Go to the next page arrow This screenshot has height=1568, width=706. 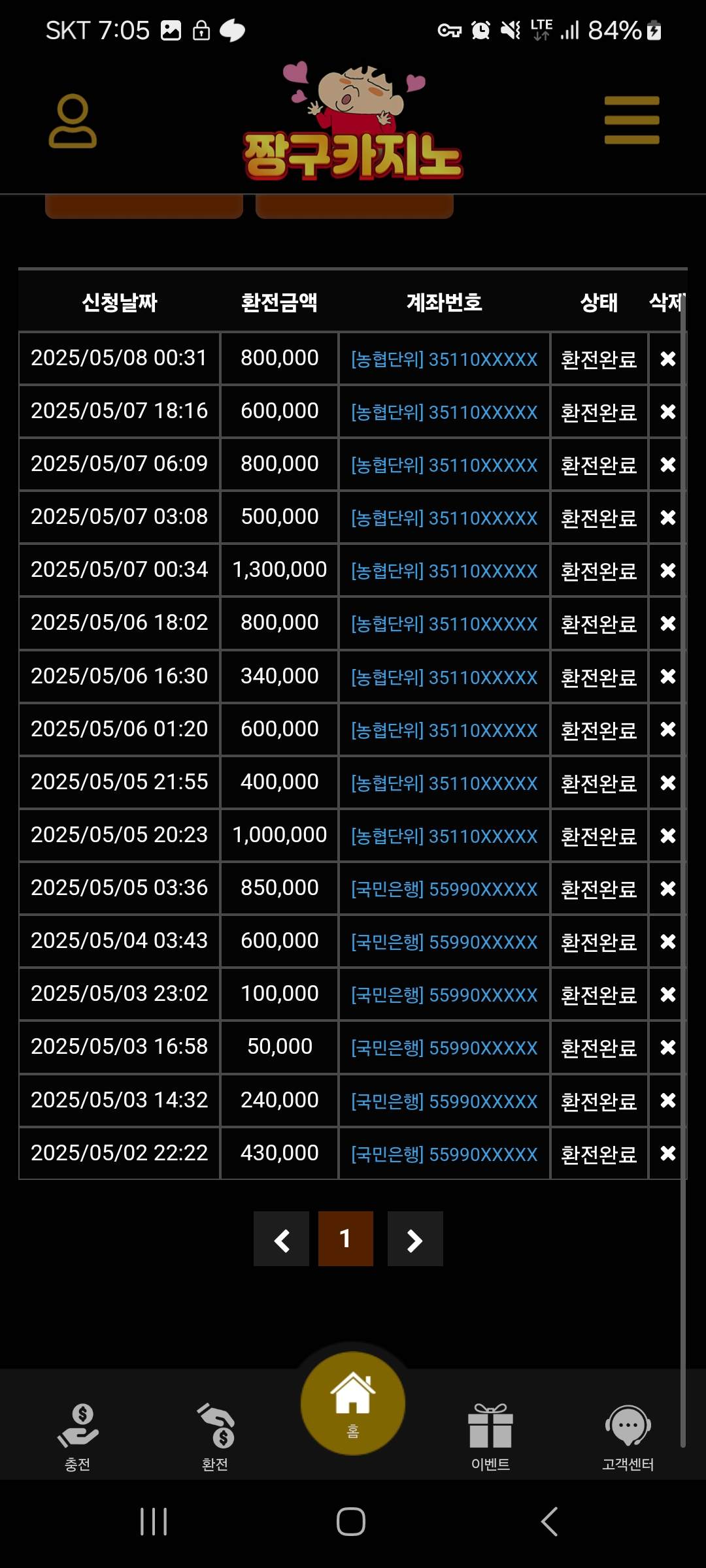(415, 1239)
